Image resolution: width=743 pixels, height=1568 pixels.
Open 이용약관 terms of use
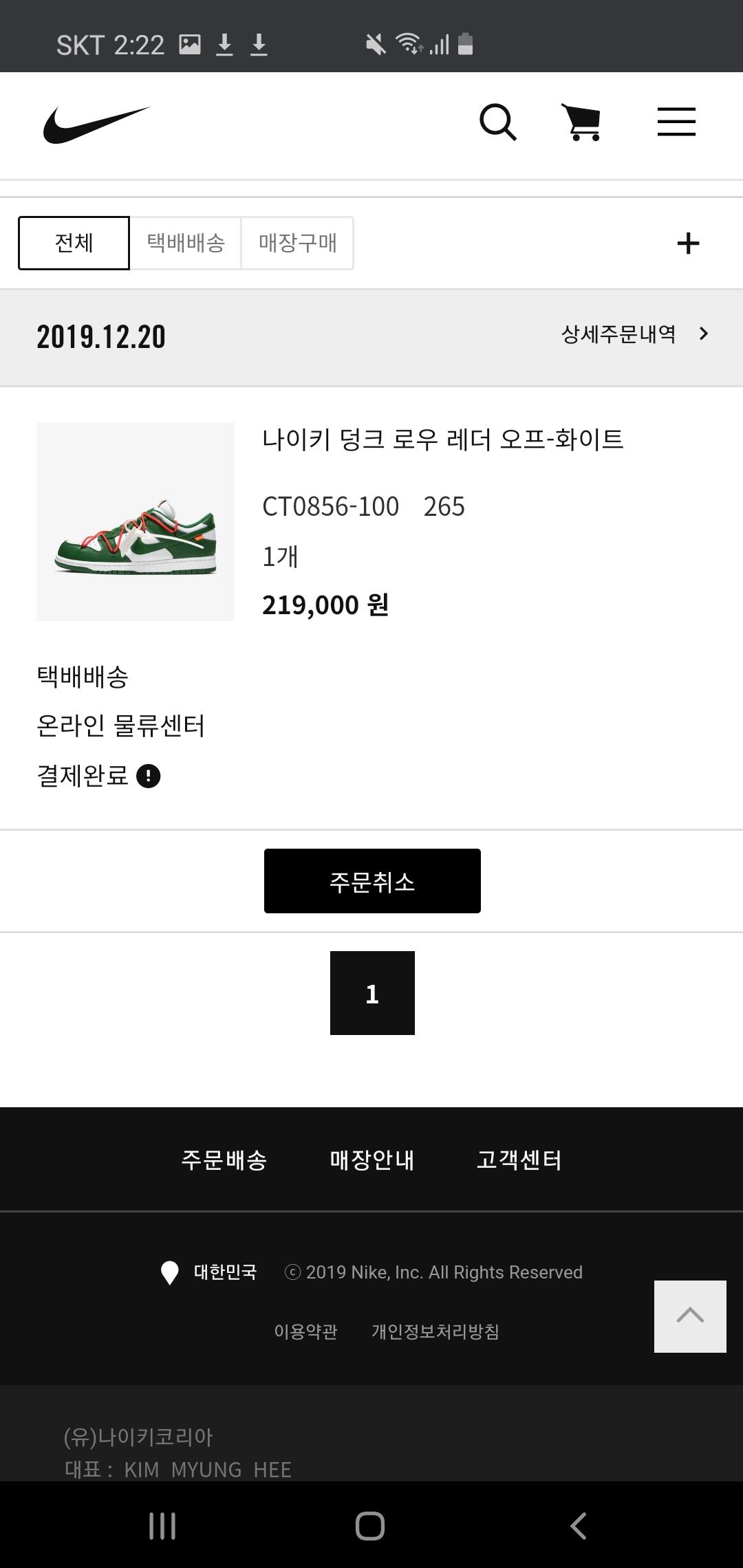point(305,1332)
